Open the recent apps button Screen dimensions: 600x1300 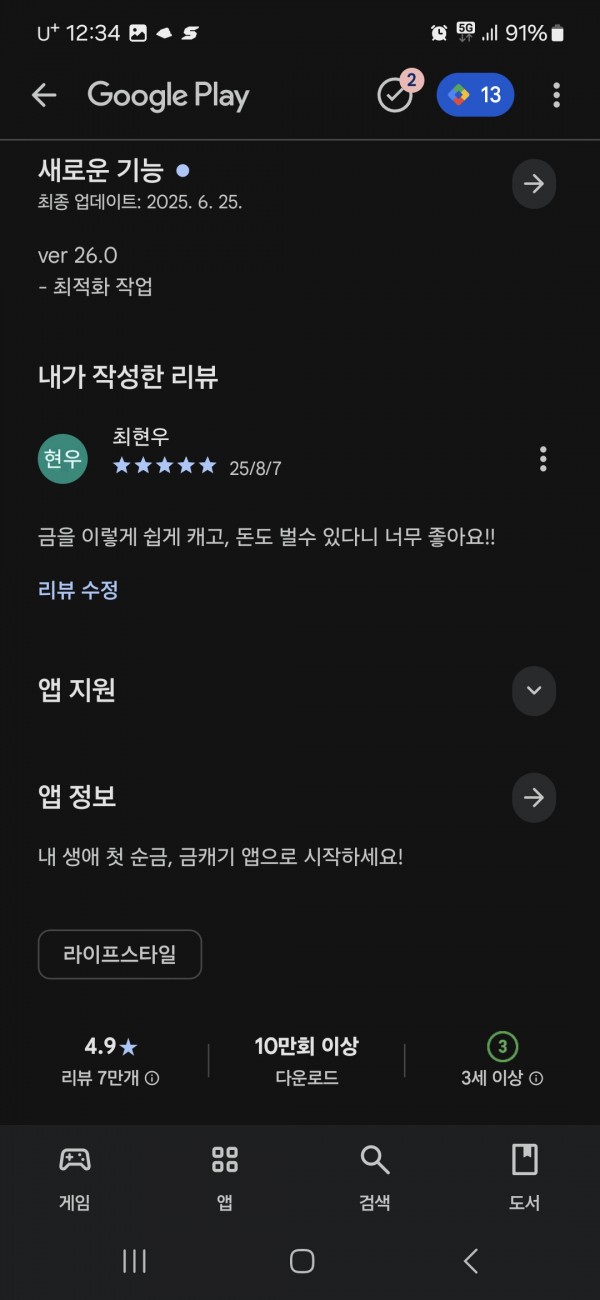pyautogui.click(x=134, y=1261)
